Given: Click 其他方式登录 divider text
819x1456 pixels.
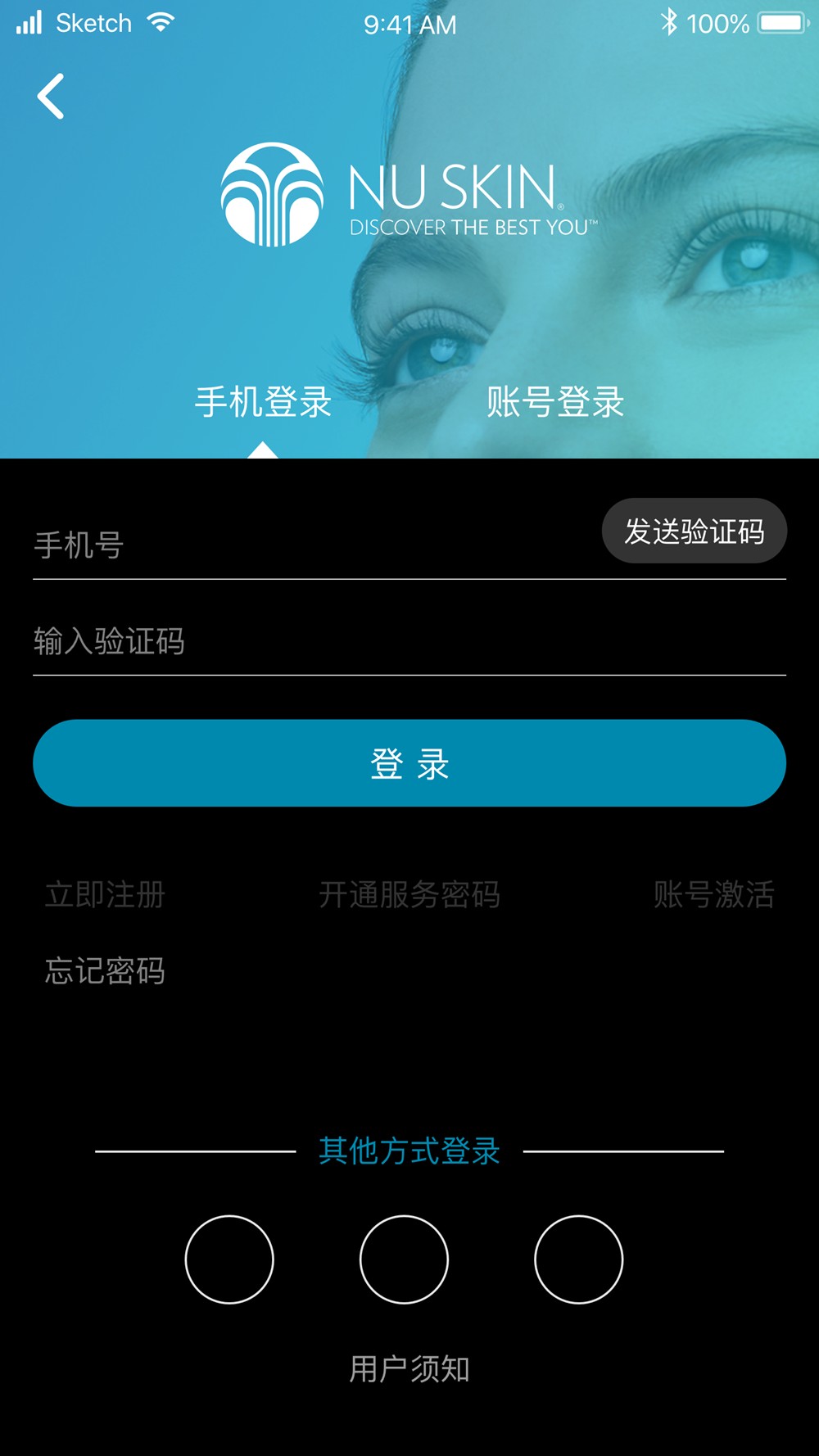Looking at the screenshot, I should pos(409,1150).
